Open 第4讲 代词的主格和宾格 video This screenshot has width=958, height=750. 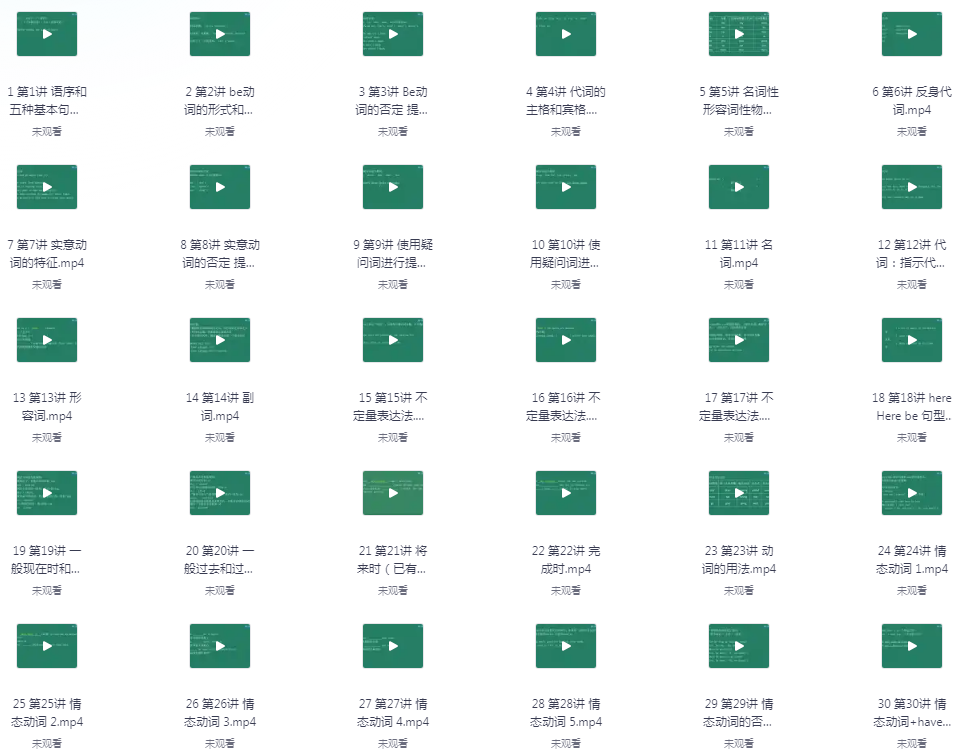point(566,33)
